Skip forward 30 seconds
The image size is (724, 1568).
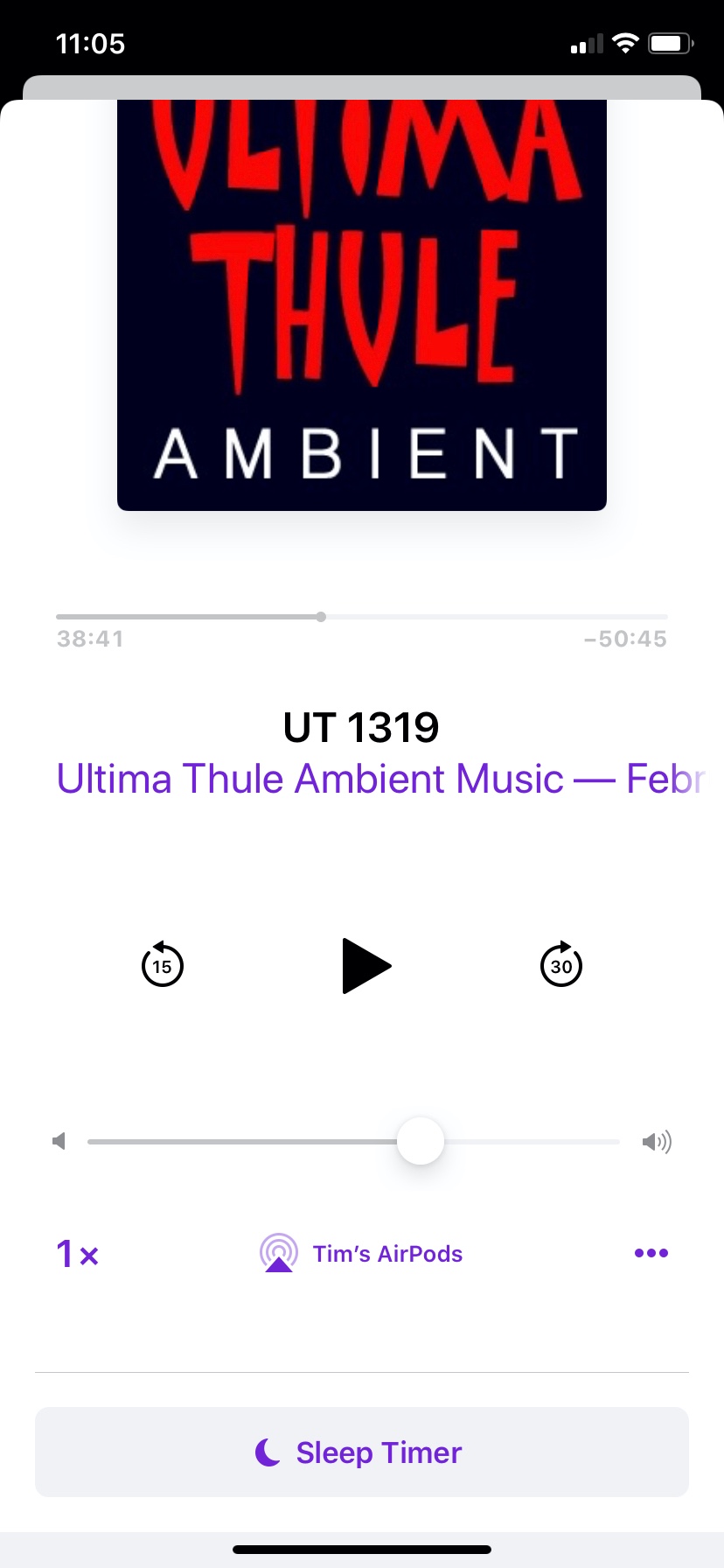[x=561, y=965]
